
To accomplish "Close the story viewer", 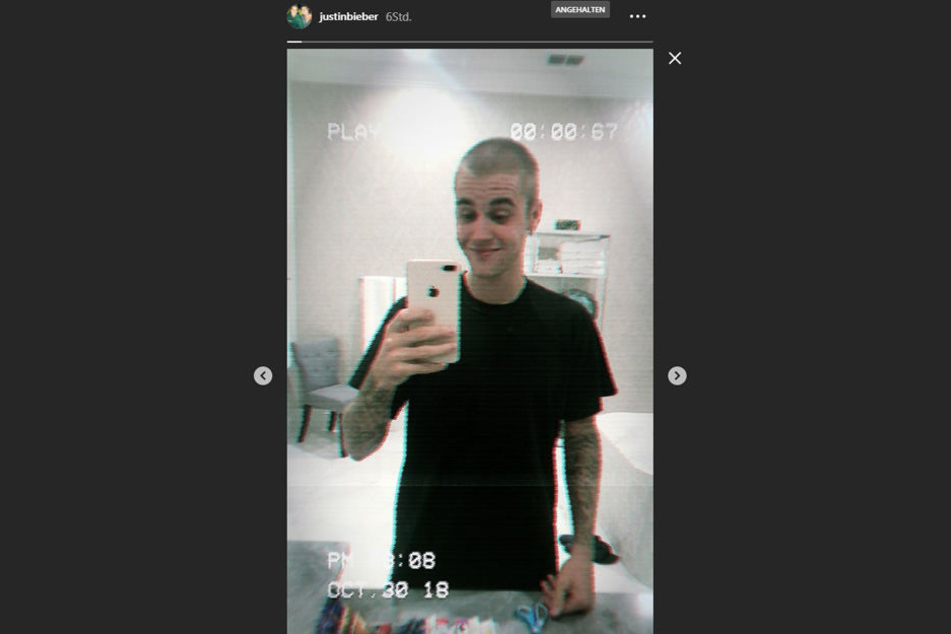I will click(x=675, y=58).
